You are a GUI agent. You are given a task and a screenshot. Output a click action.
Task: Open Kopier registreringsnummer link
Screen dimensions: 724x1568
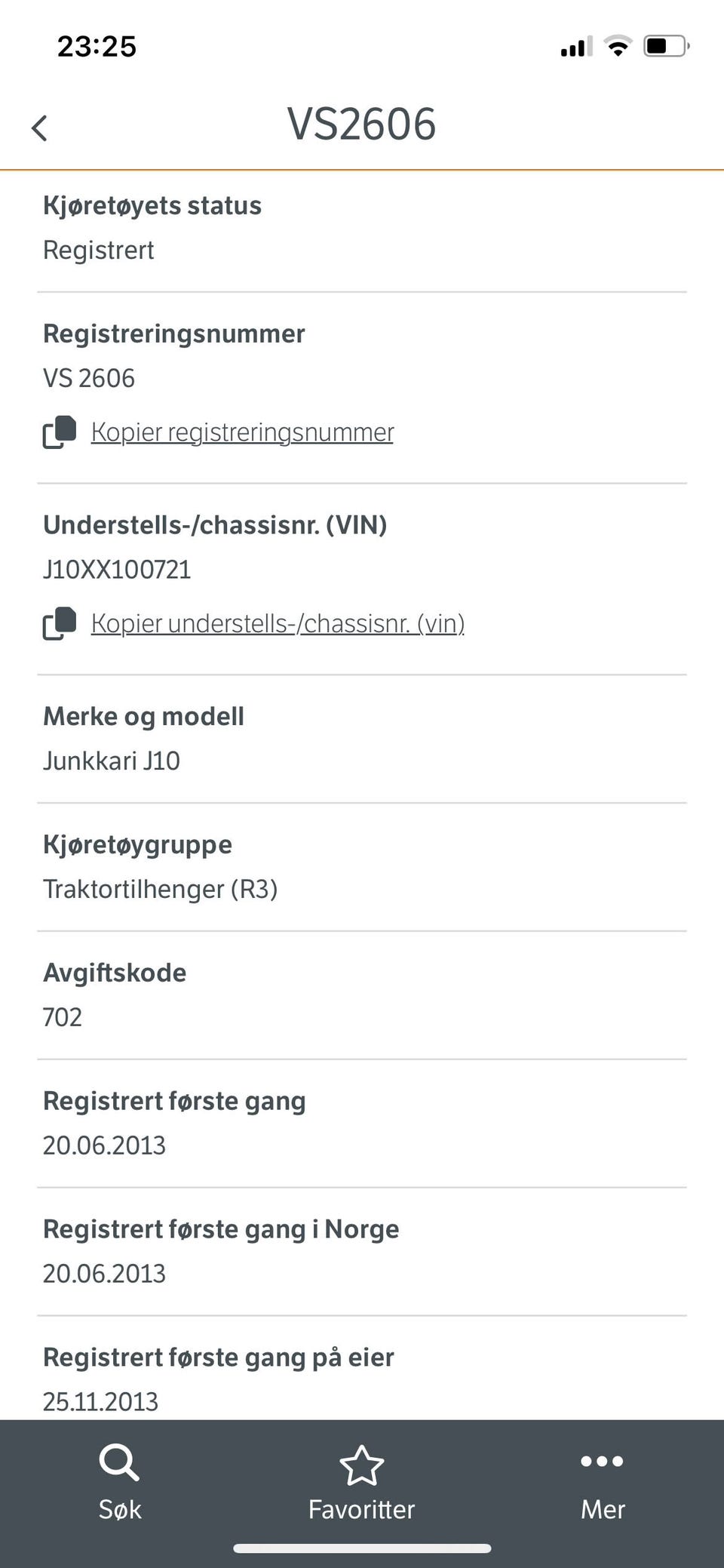point(242,432)
